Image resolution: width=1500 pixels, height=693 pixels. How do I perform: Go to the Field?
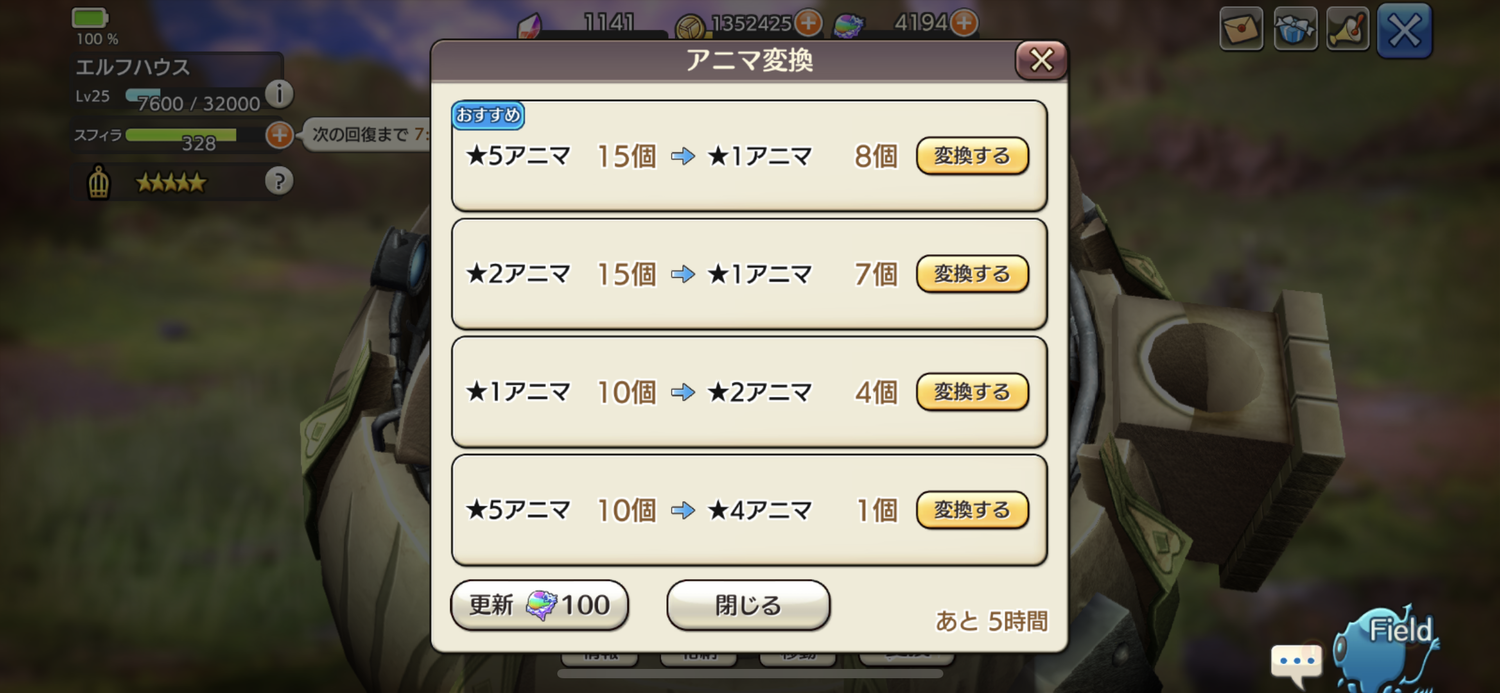click(x=1390, y=645)
